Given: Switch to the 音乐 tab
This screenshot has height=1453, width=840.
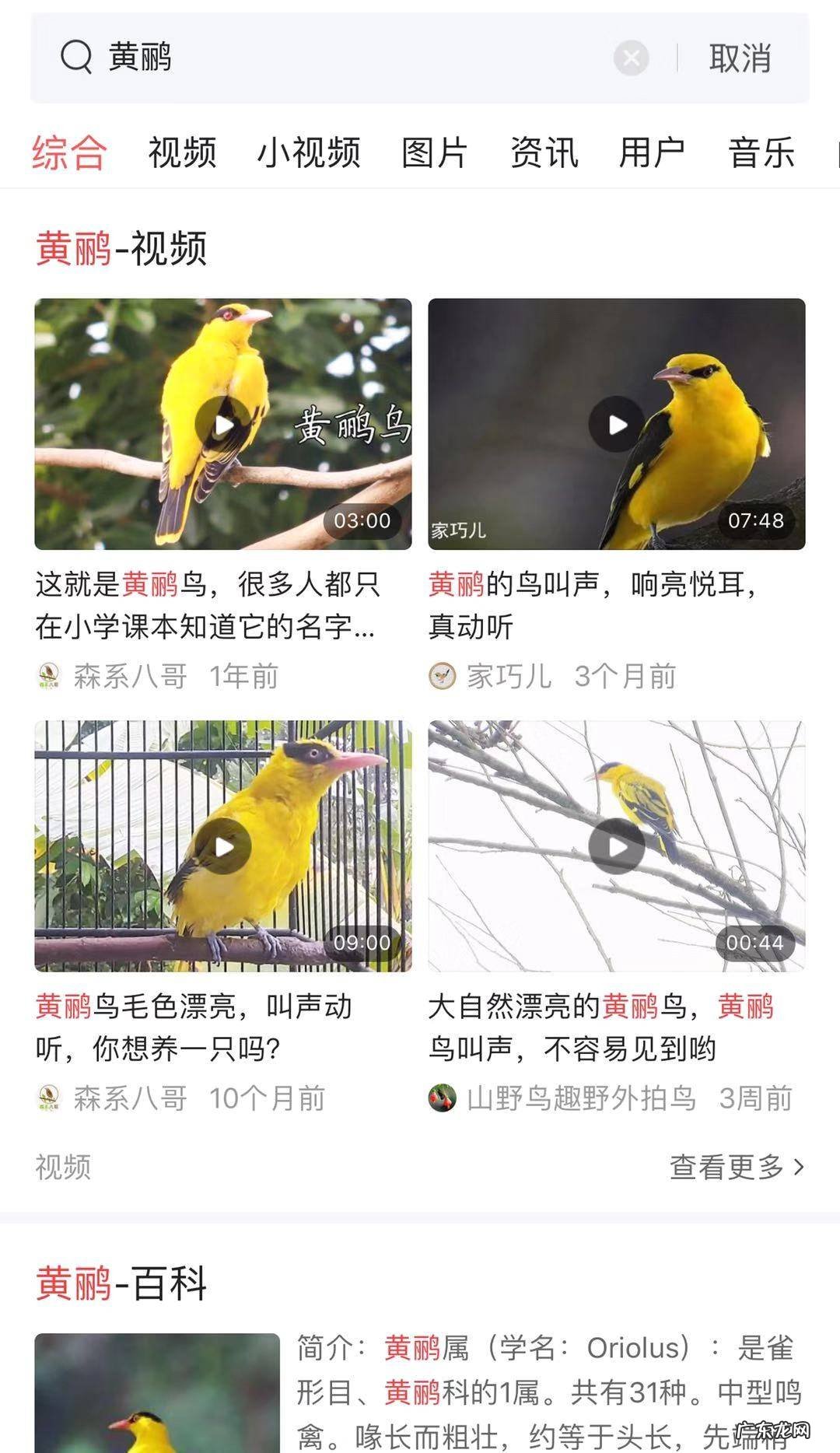Looking at the screenshot, I should point(762,152).
